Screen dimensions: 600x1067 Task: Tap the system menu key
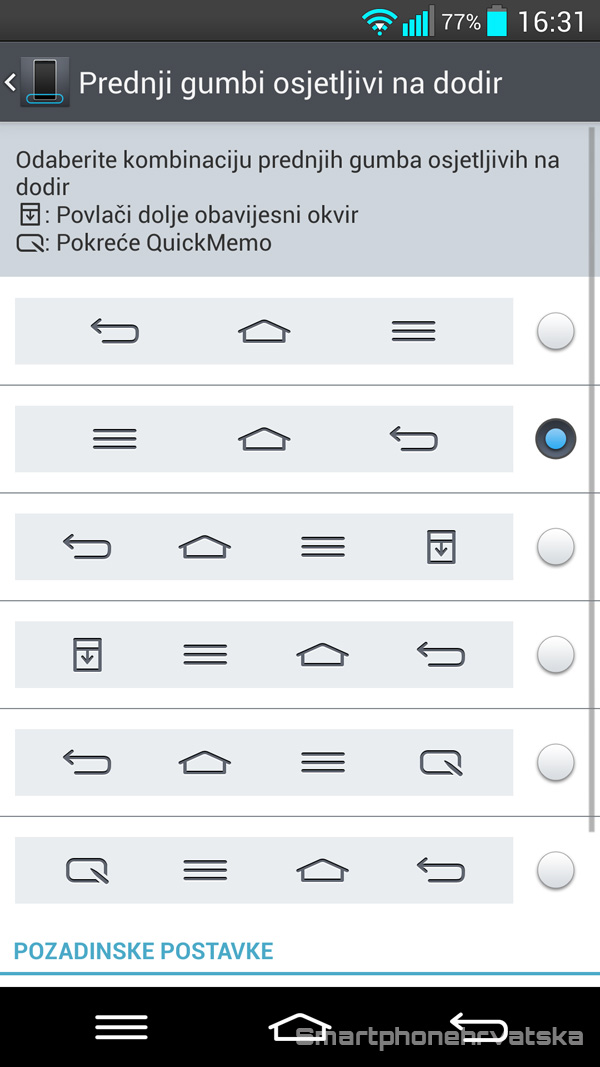[121, 1026]
